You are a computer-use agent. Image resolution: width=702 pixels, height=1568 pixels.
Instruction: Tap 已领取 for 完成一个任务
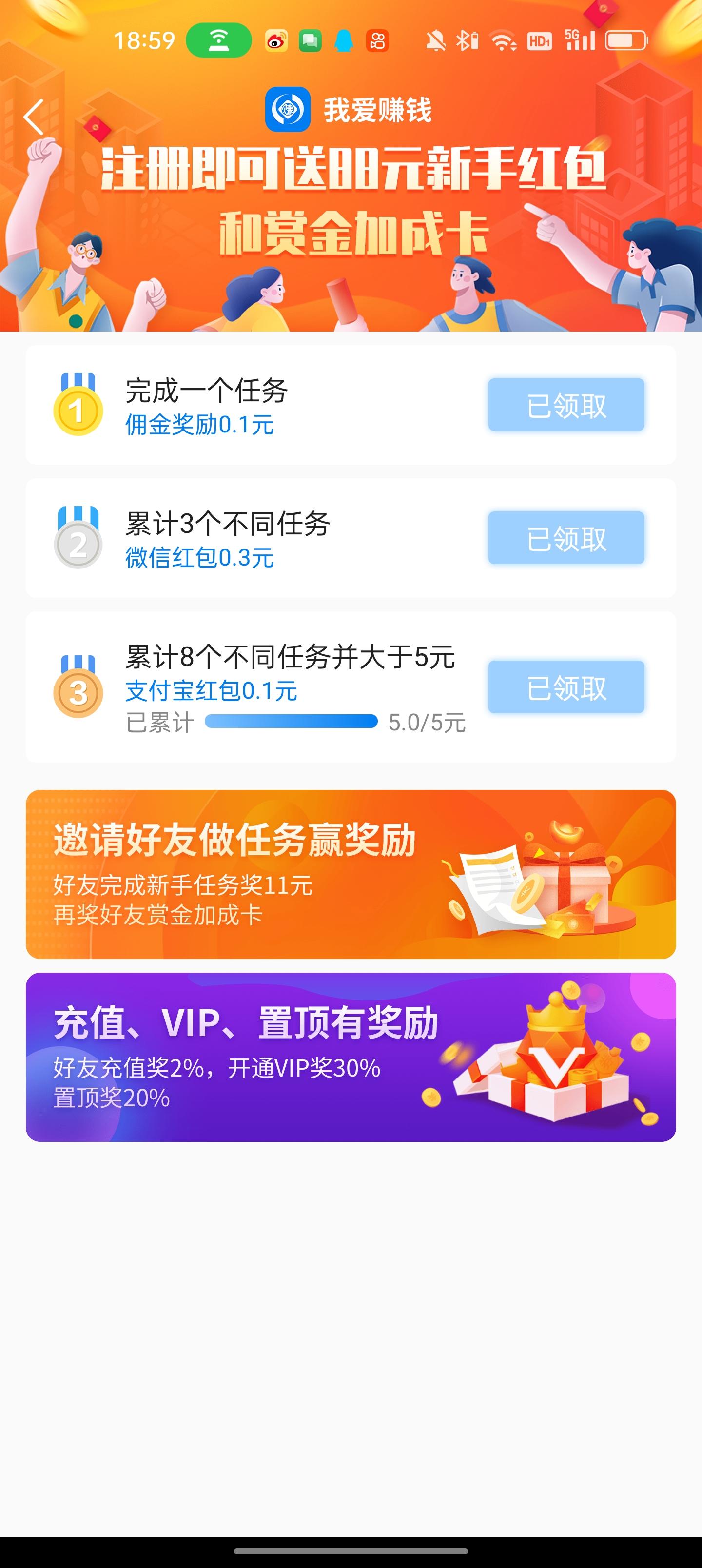point(565,405)
